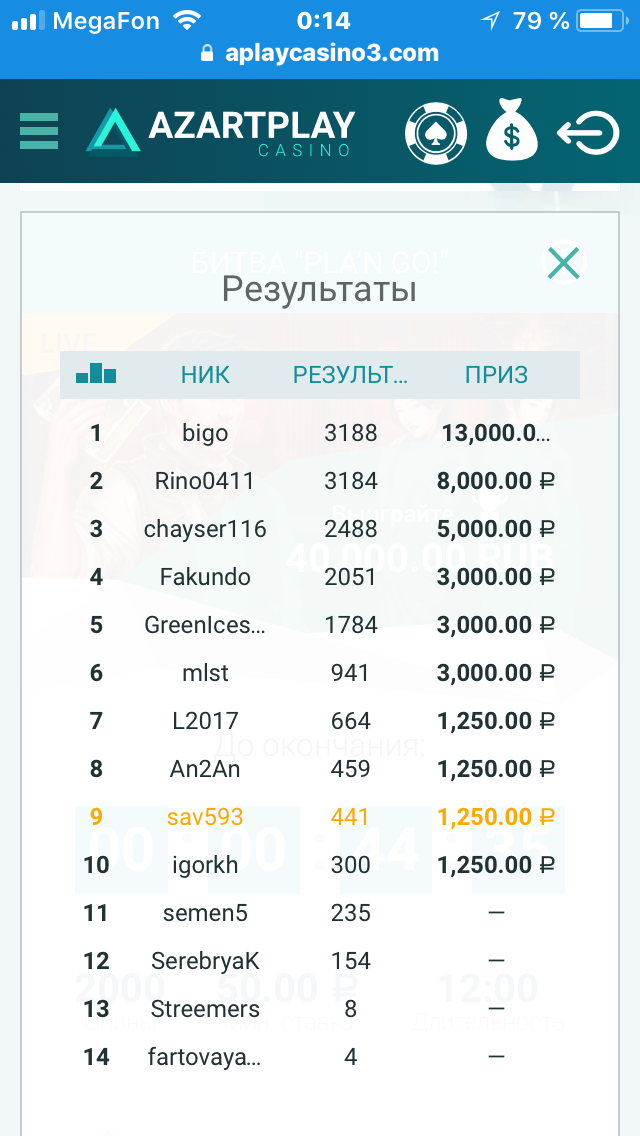Tap the AzartPlay Casino logo to go home
This screenshot has height=1136, width=640.
(221, 132)
